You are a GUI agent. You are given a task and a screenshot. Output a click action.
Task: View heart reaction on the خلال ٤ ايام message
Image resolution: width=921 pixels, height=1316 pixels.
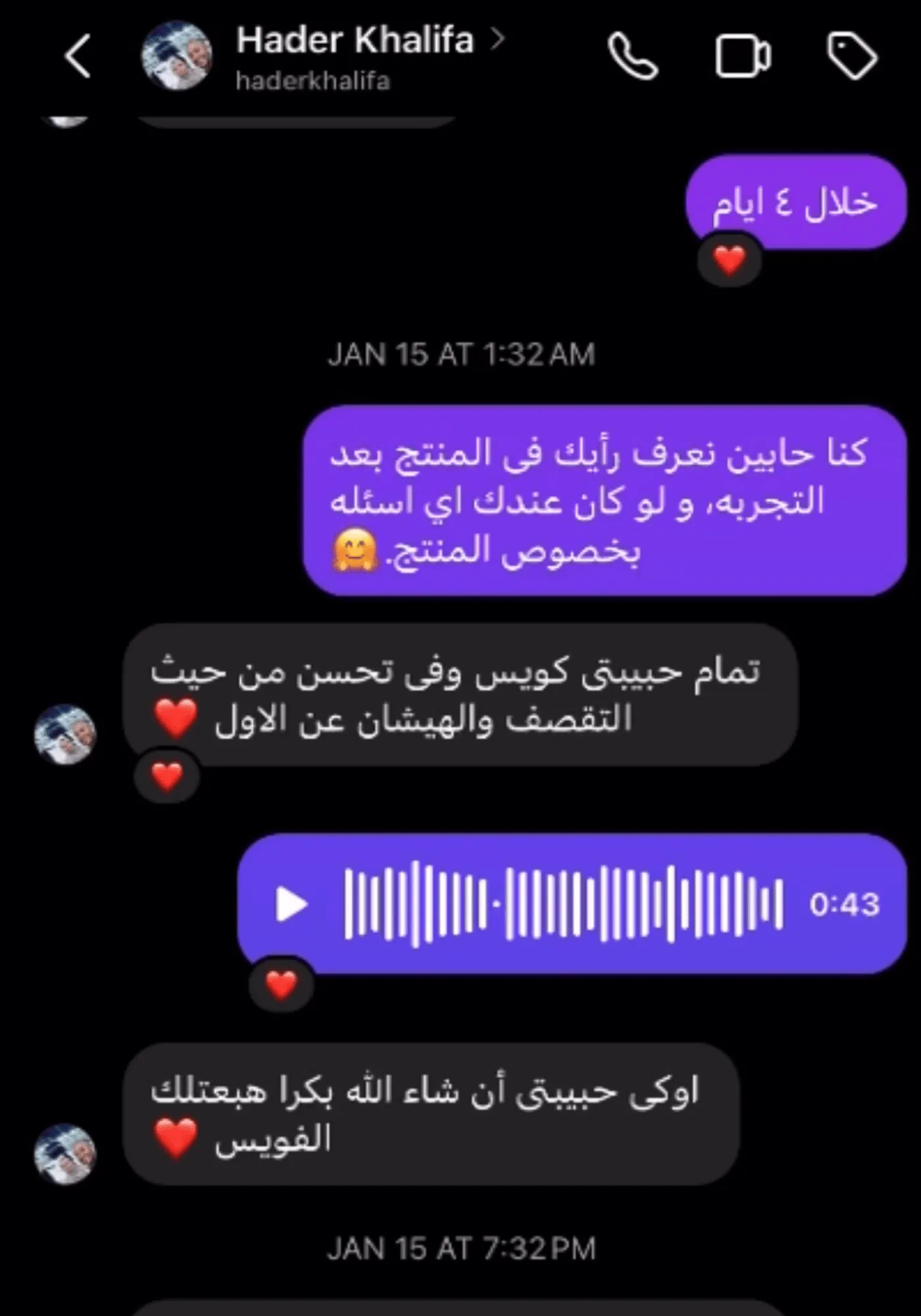(730, 259)
